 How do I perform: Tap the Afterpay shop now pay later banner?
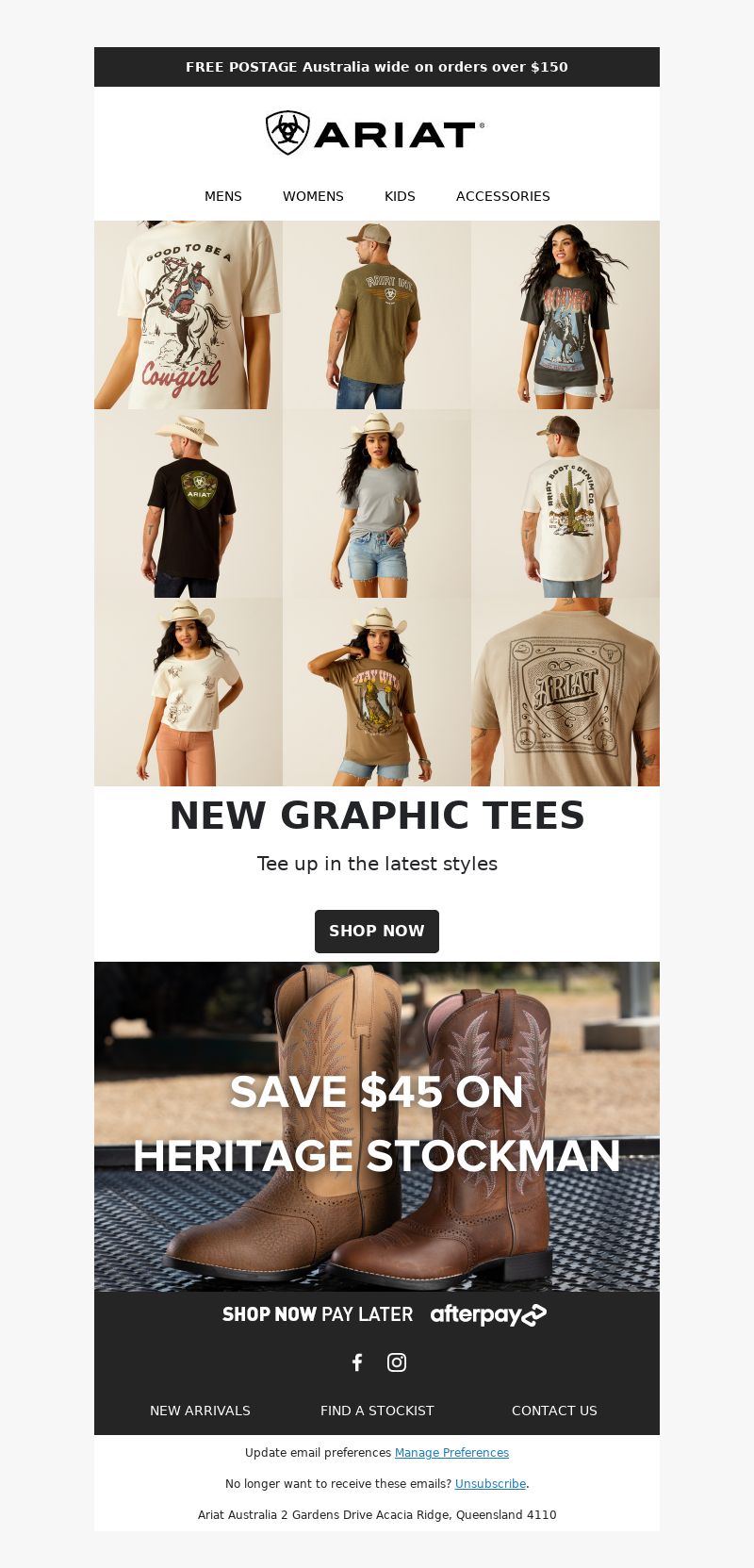click(x=385, y=1314)
